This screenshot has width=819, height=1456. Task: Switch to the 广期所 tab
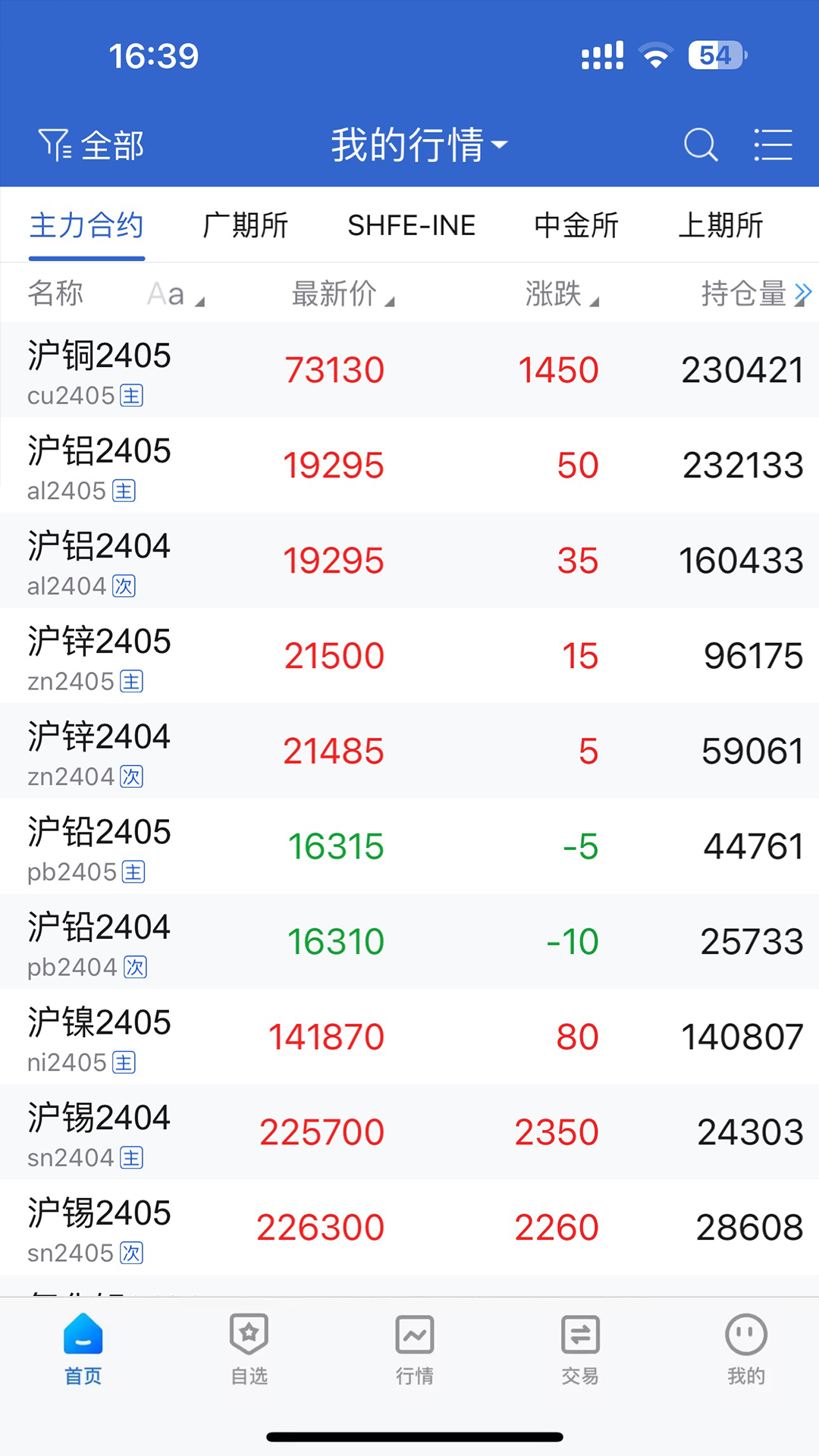(x=246, y=225)
